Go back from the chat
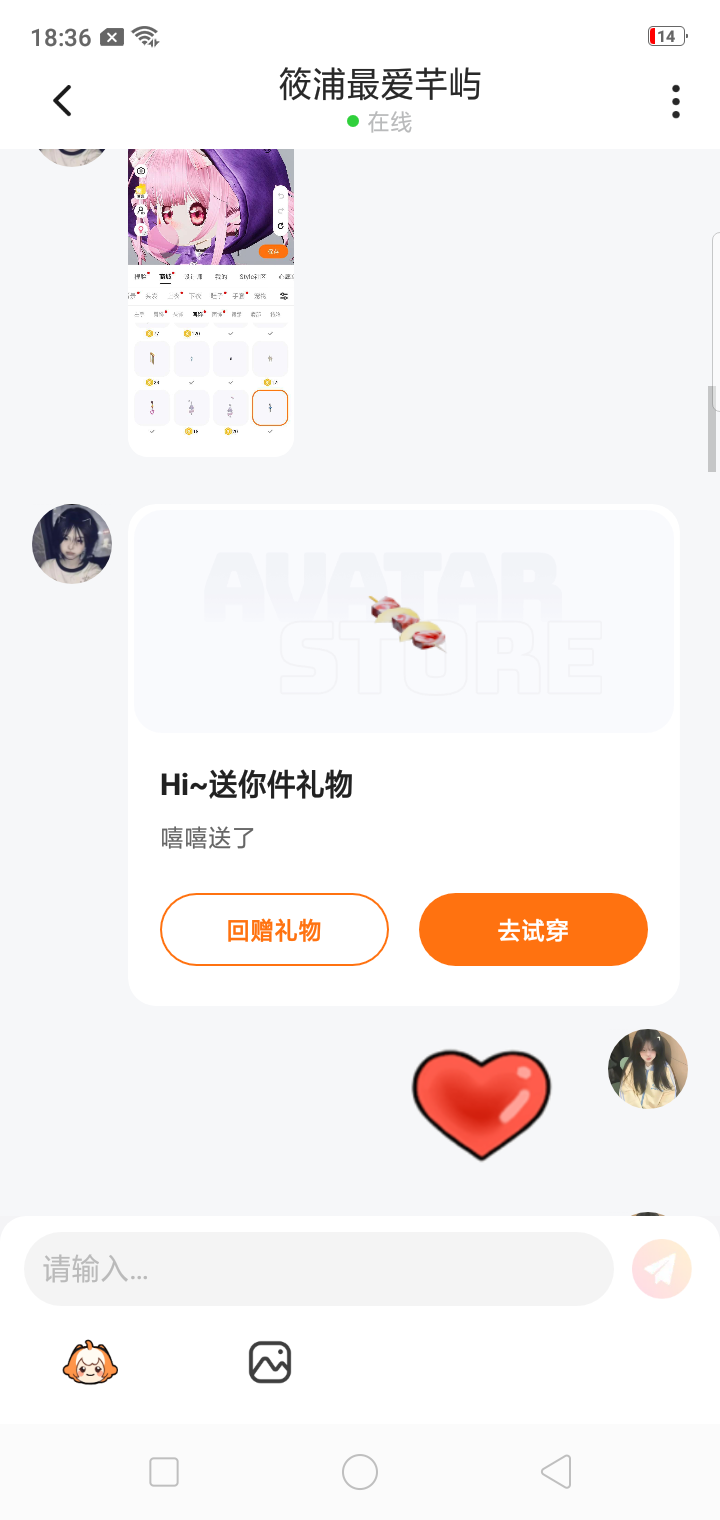This screenshot has width=720, height=1520. tap(63, 100)
